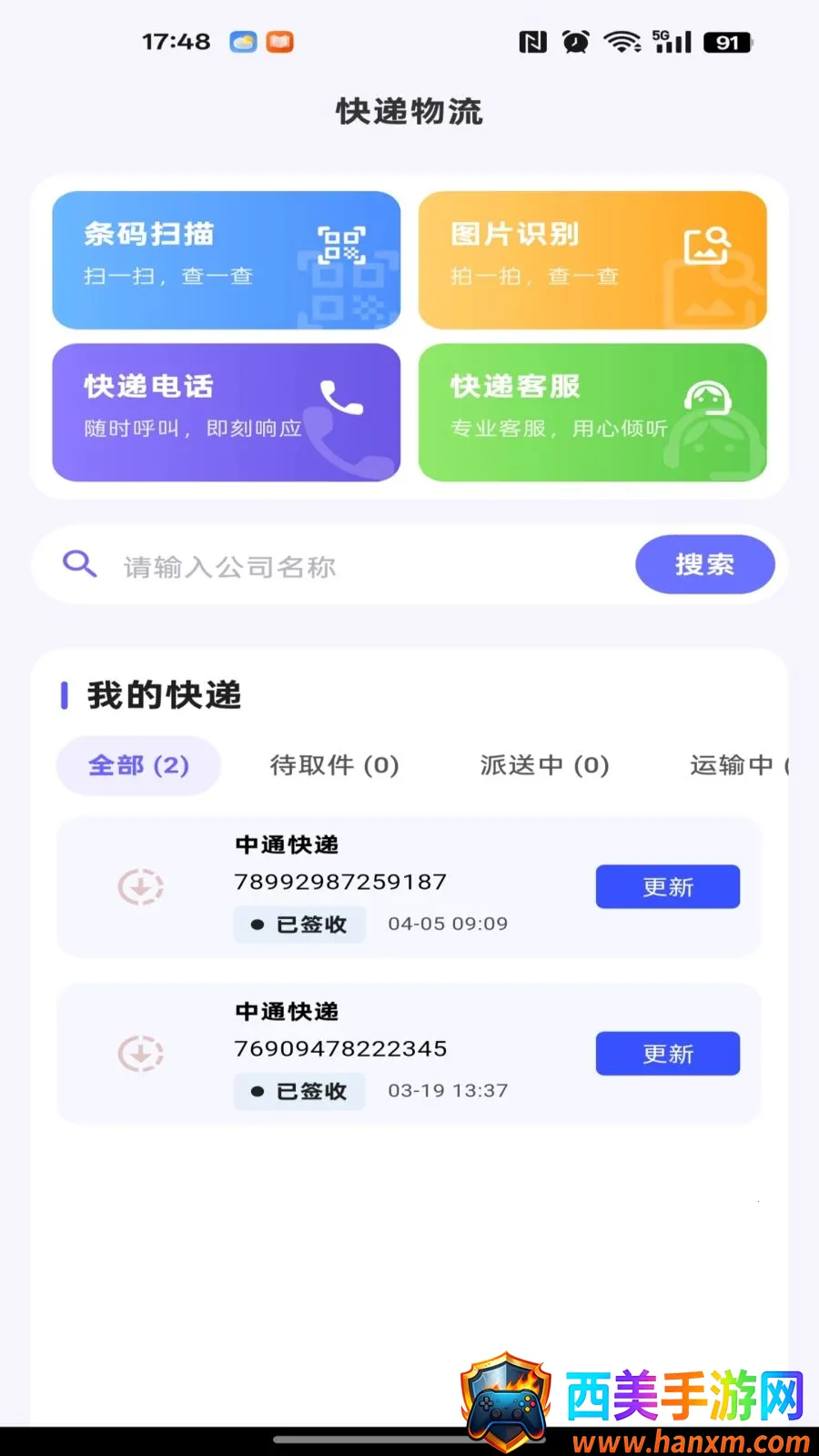
Task: Tap the 搜索 search button
Action: (705, 564)
